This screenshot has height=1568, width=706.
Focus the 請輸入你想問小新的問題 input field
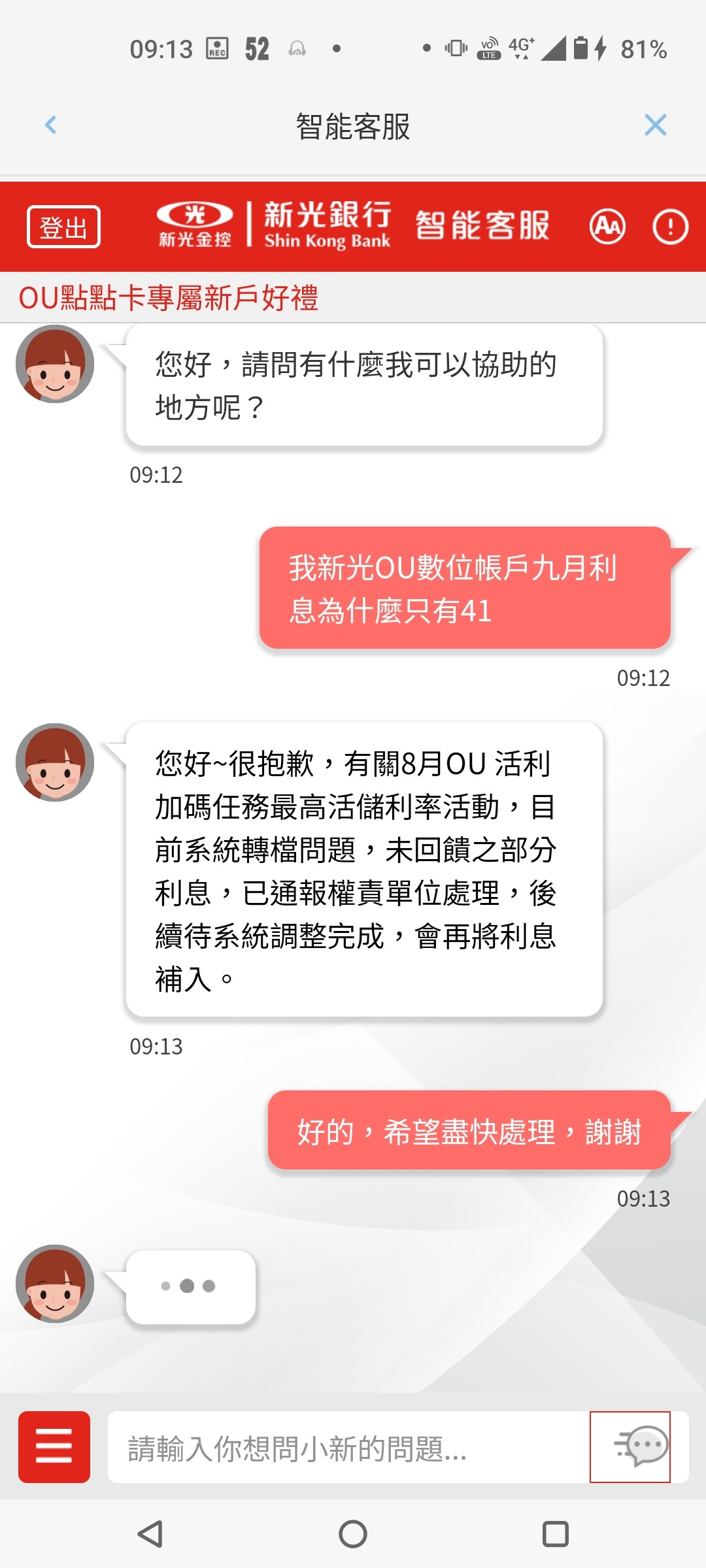click(346, 1448)
